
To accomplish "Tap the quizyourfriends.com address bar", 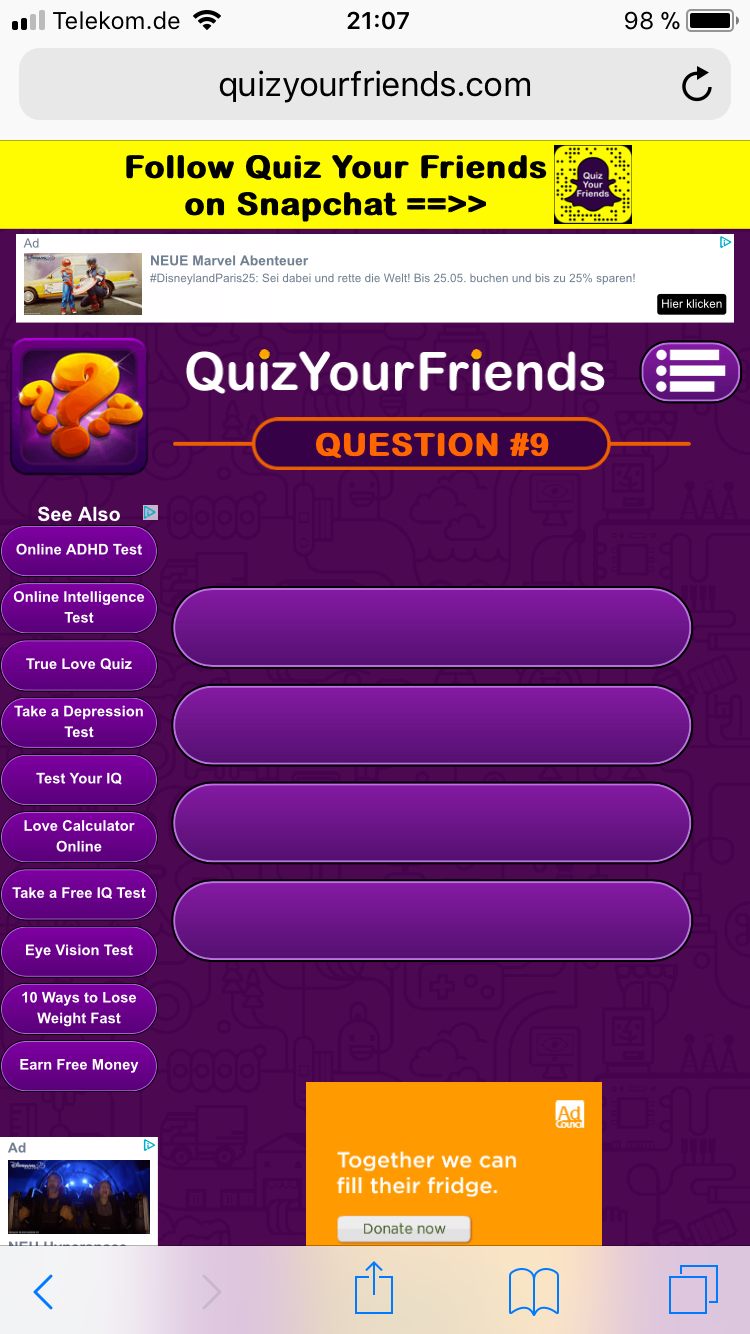I will [x=375, y=85].
